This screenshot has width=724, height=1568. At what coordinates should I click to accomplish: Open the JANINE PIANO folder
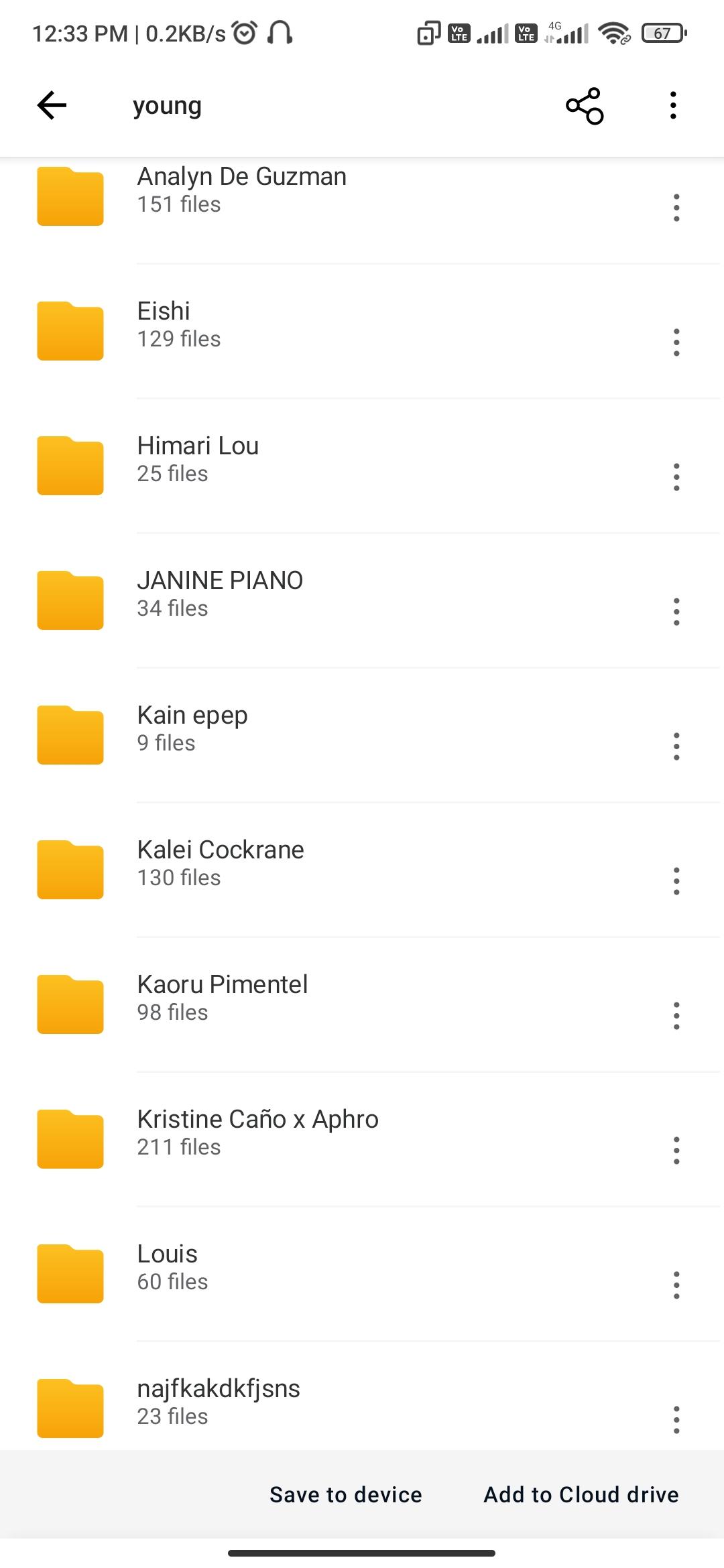[220, 594]
